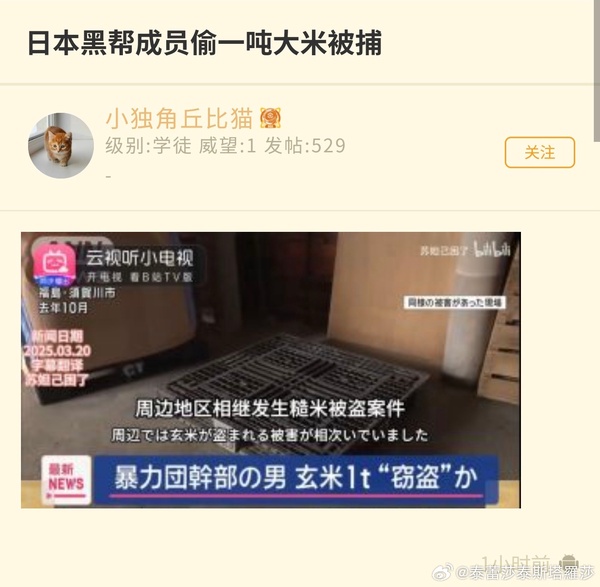The height and width of the screenshot is (587, 600).
Task: Open the rice theft news image
Action: pyautogui.click(x=270, y=370)
